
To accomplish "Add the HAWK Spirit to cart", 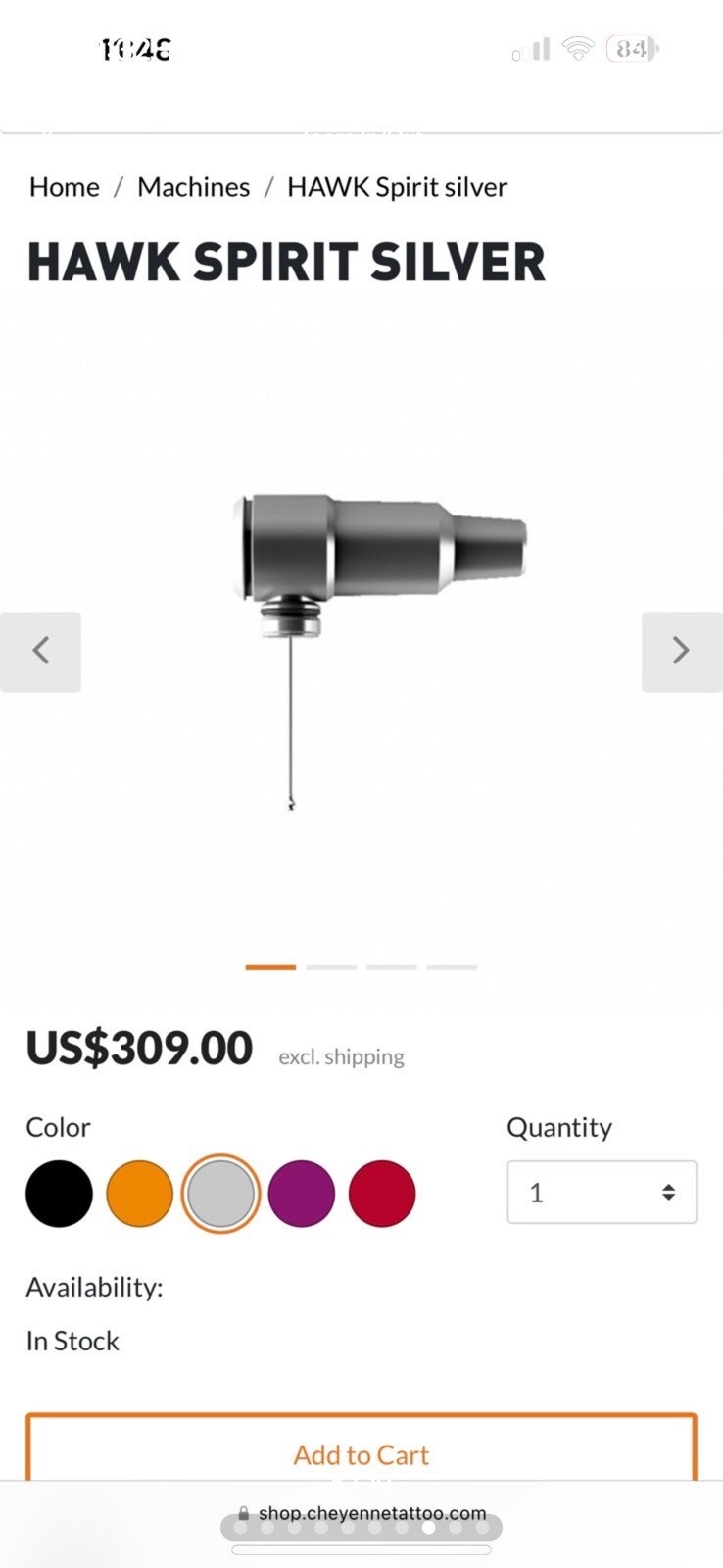I will (361, 1454).
